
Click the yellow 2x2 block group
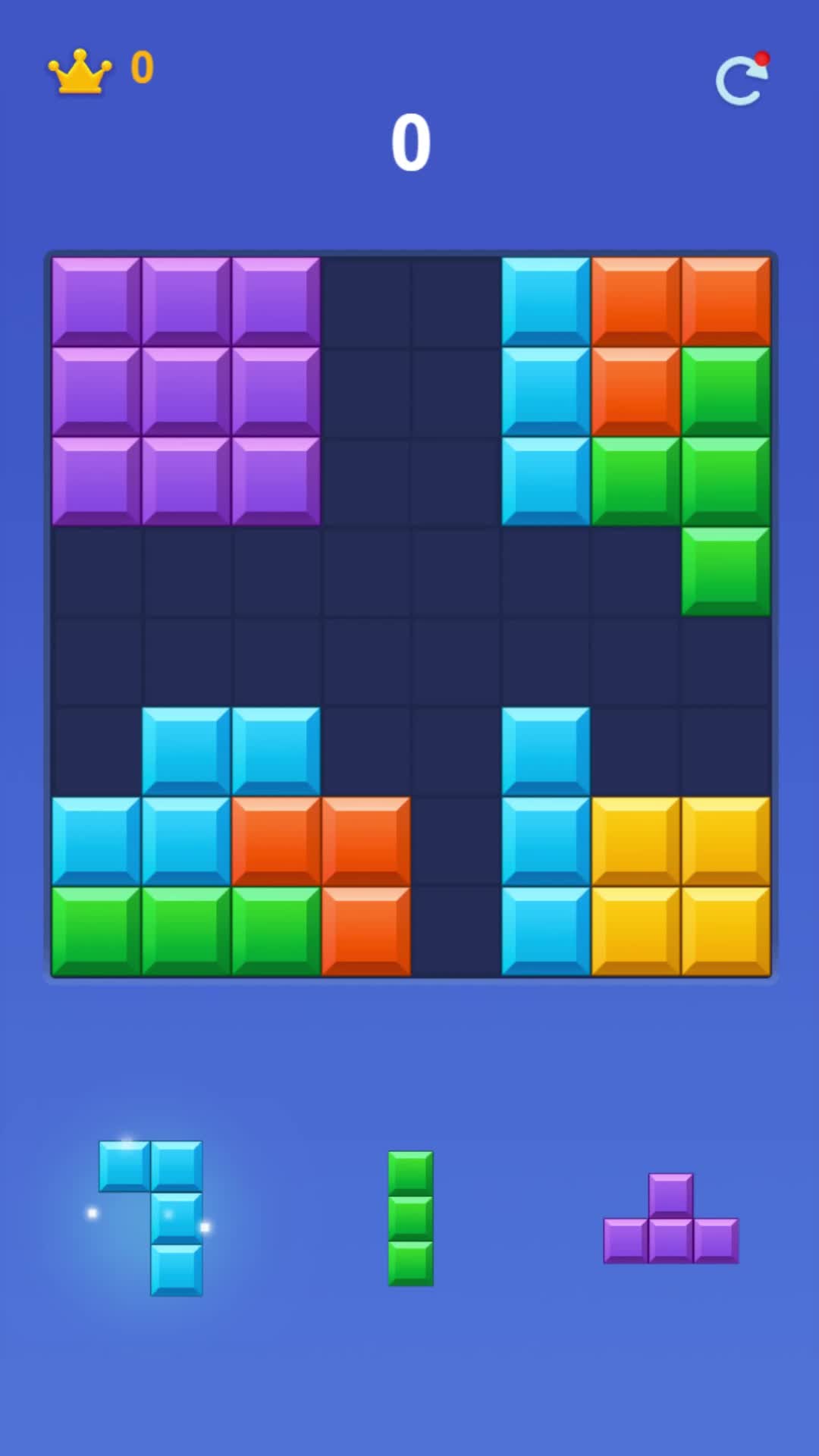coord(679,883)
